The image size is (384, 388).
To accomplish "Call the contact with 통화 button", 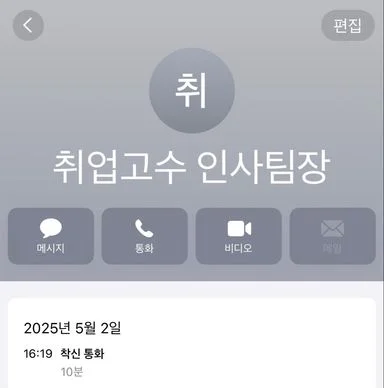I will [x=144, y=236].
